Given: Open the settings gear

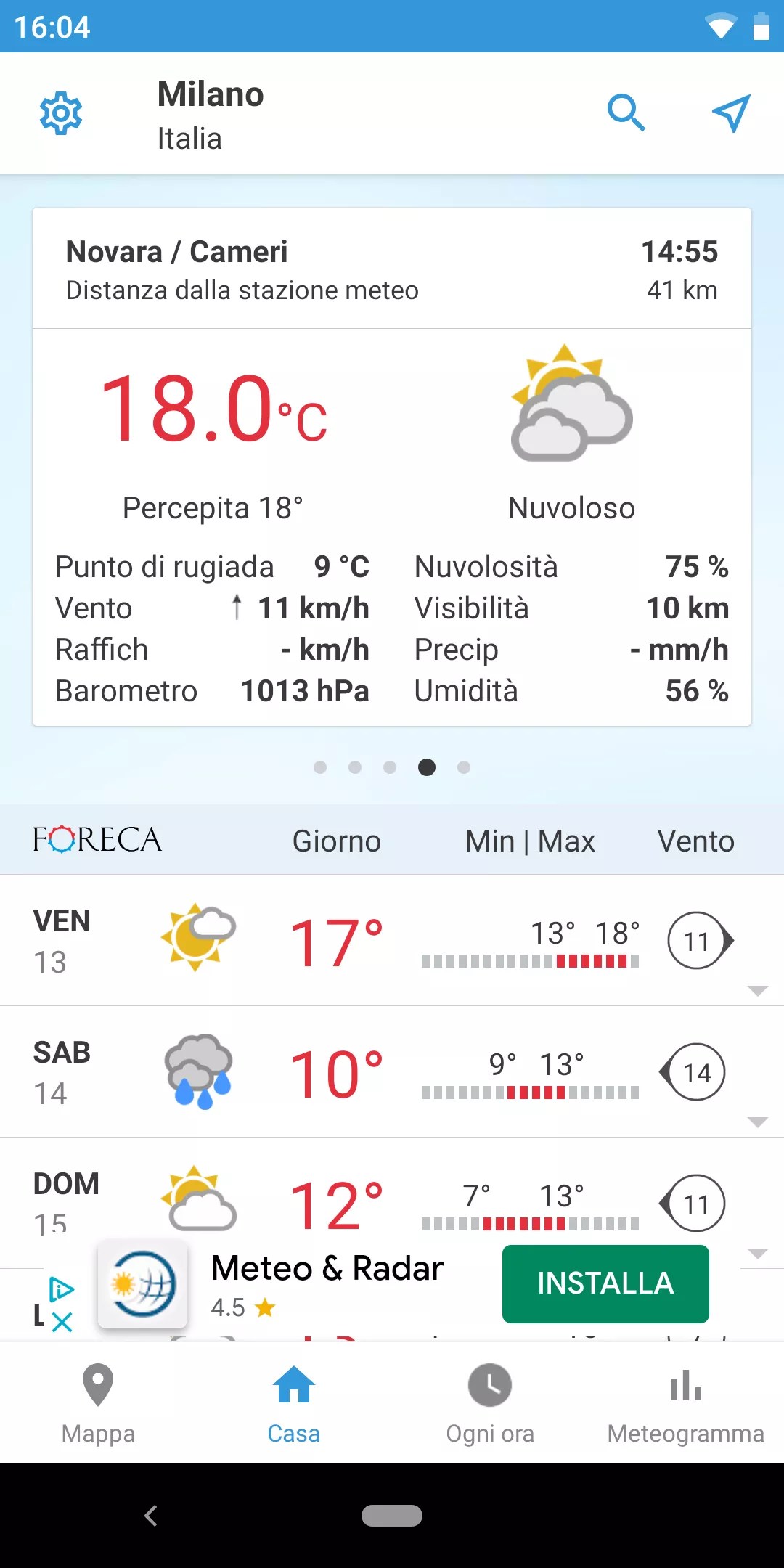Looking at the screenshot, I should 61,113.
